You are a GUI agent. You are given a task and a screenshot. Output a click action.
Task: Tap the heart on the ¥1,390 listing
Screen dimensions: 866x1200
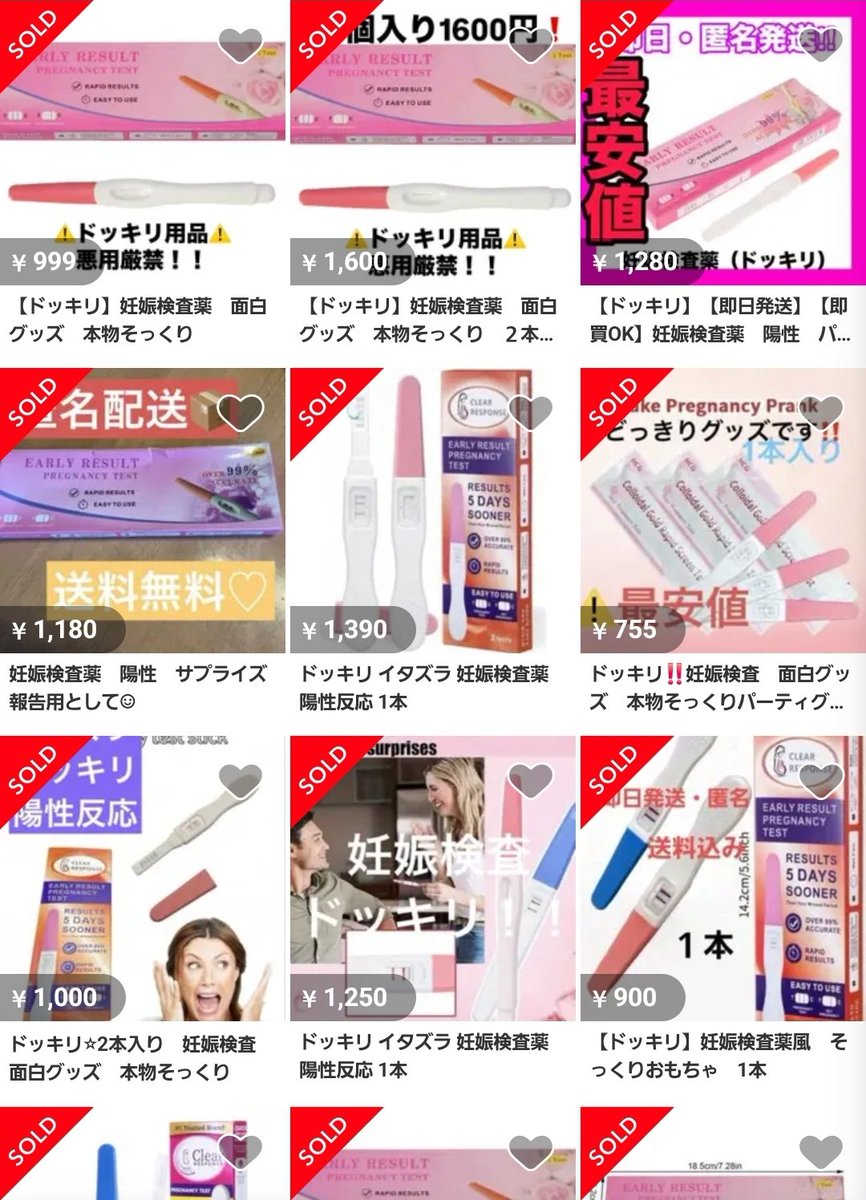pyautogui.click(x=530, y=412)
